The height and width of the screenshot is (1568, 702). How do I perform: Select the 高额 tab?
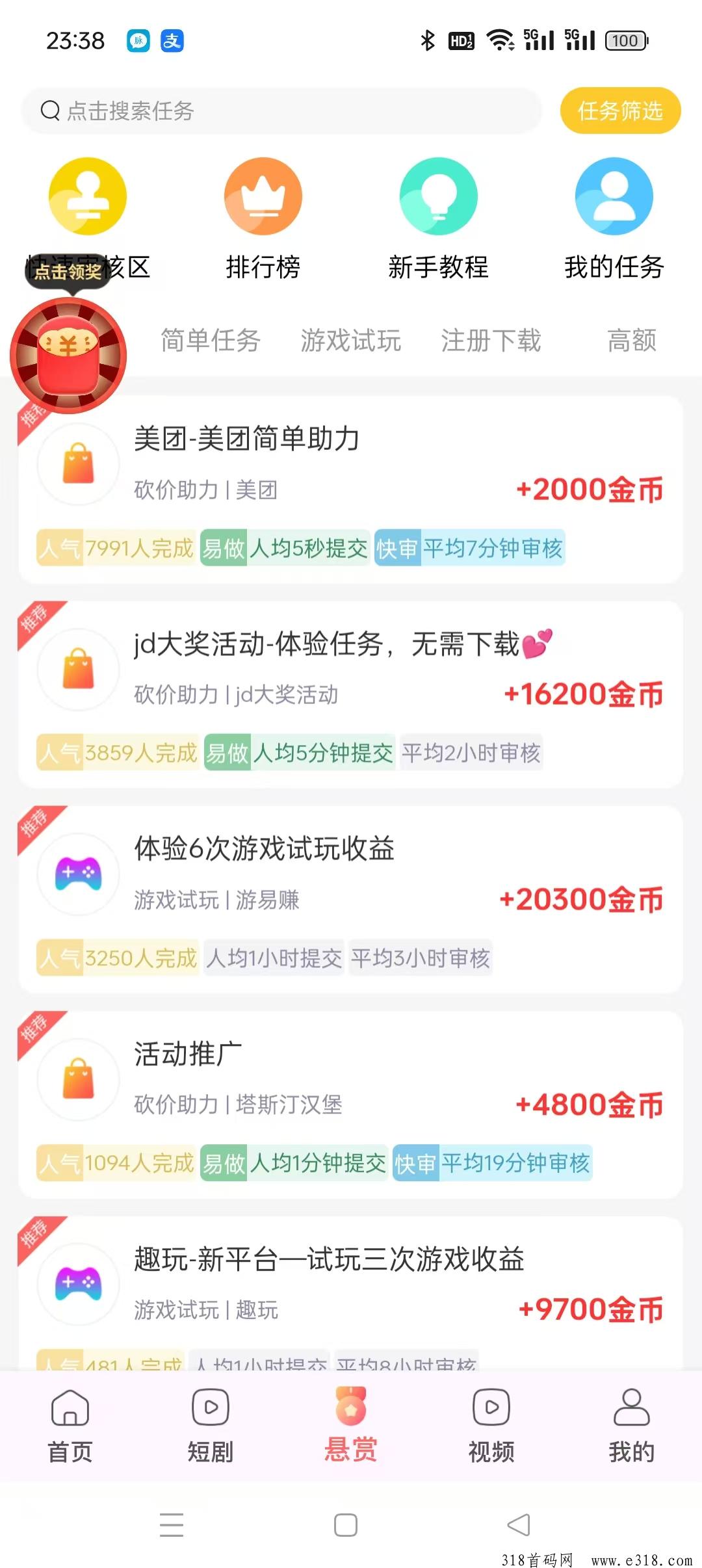632,340
